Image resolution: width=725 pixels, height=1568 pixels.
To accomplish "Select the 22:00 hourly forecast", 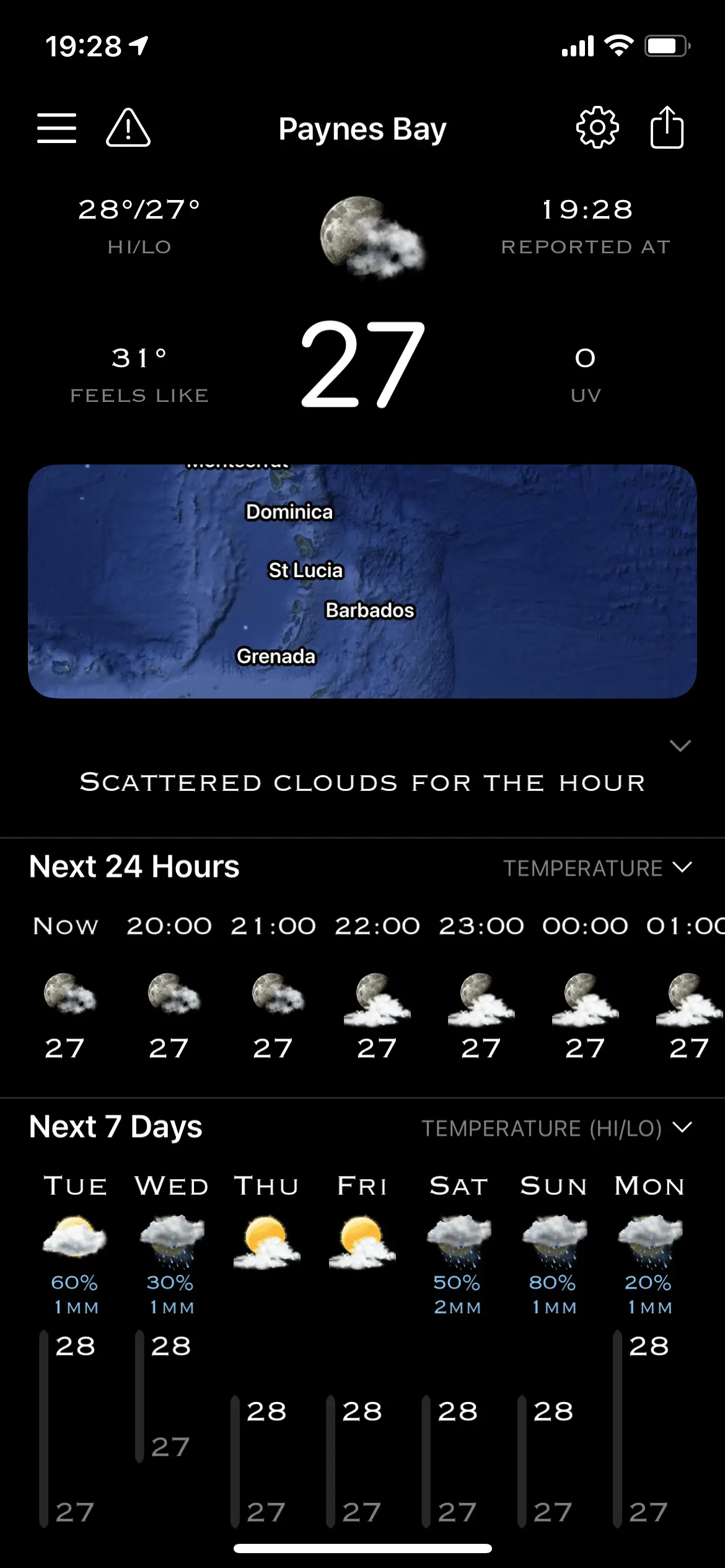I will tap(377, 991).
